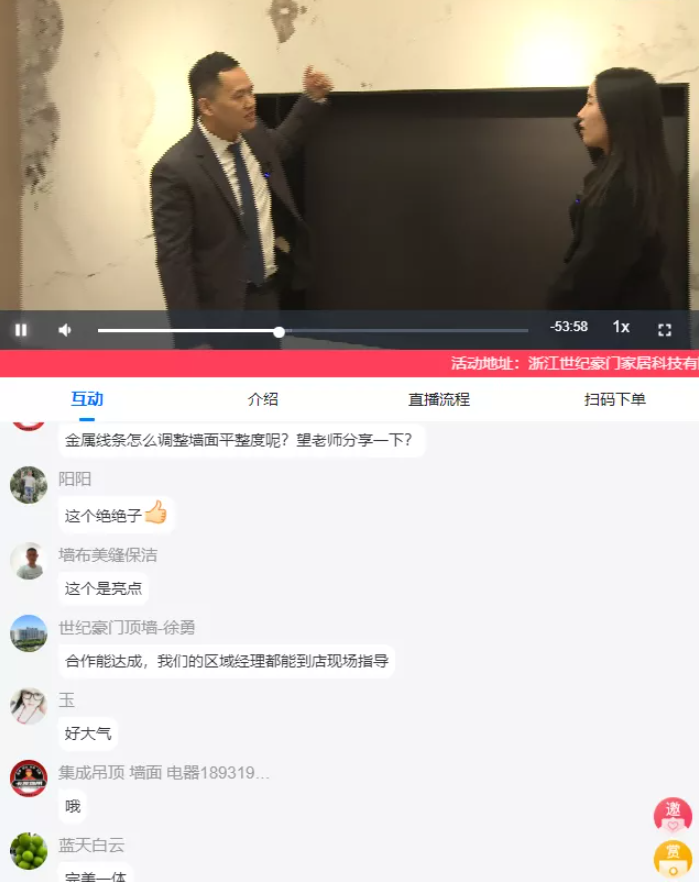Open the 扫码下单 tab
The height and width of the screenshot is (882, 699).
tap(614, 399)
